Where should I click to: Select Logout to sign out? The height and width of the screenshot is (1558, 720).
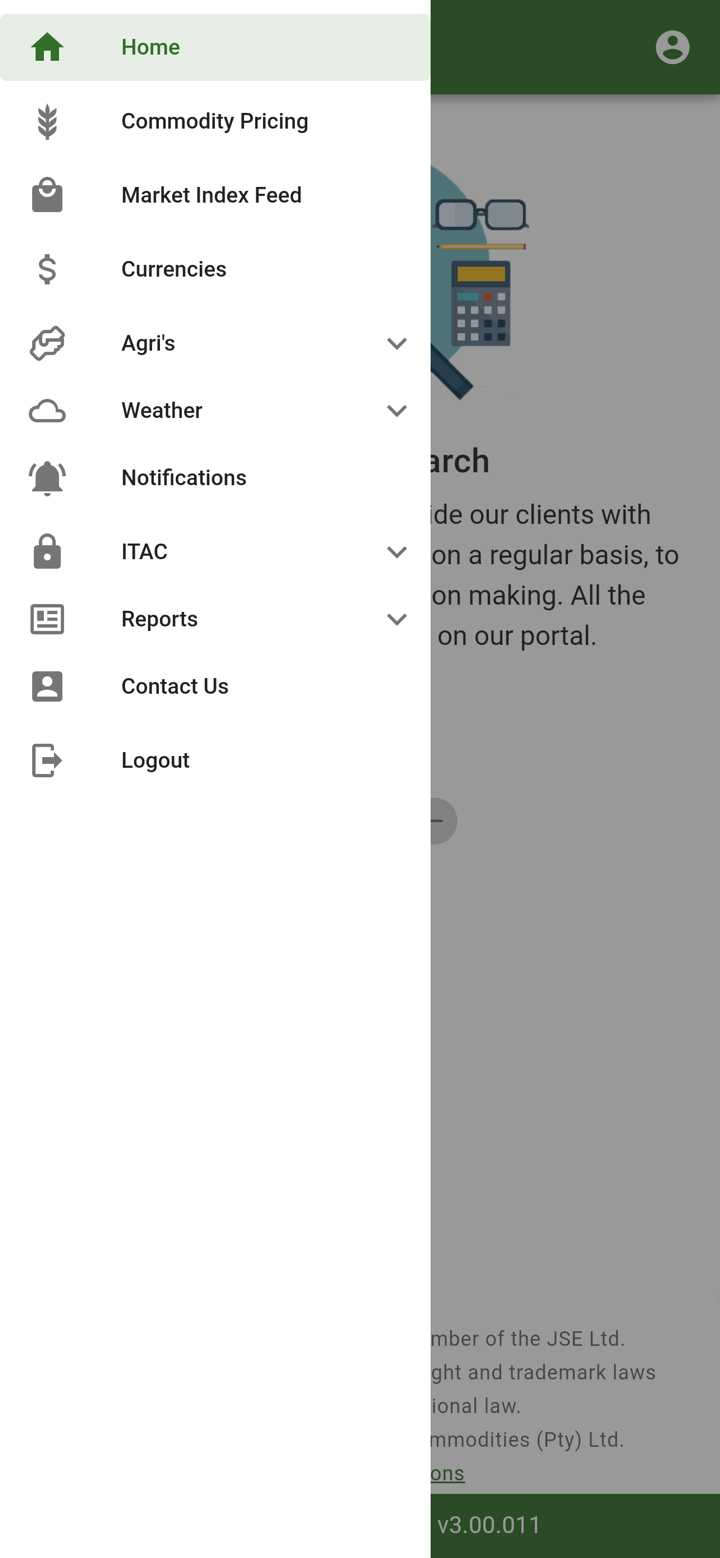155,760
